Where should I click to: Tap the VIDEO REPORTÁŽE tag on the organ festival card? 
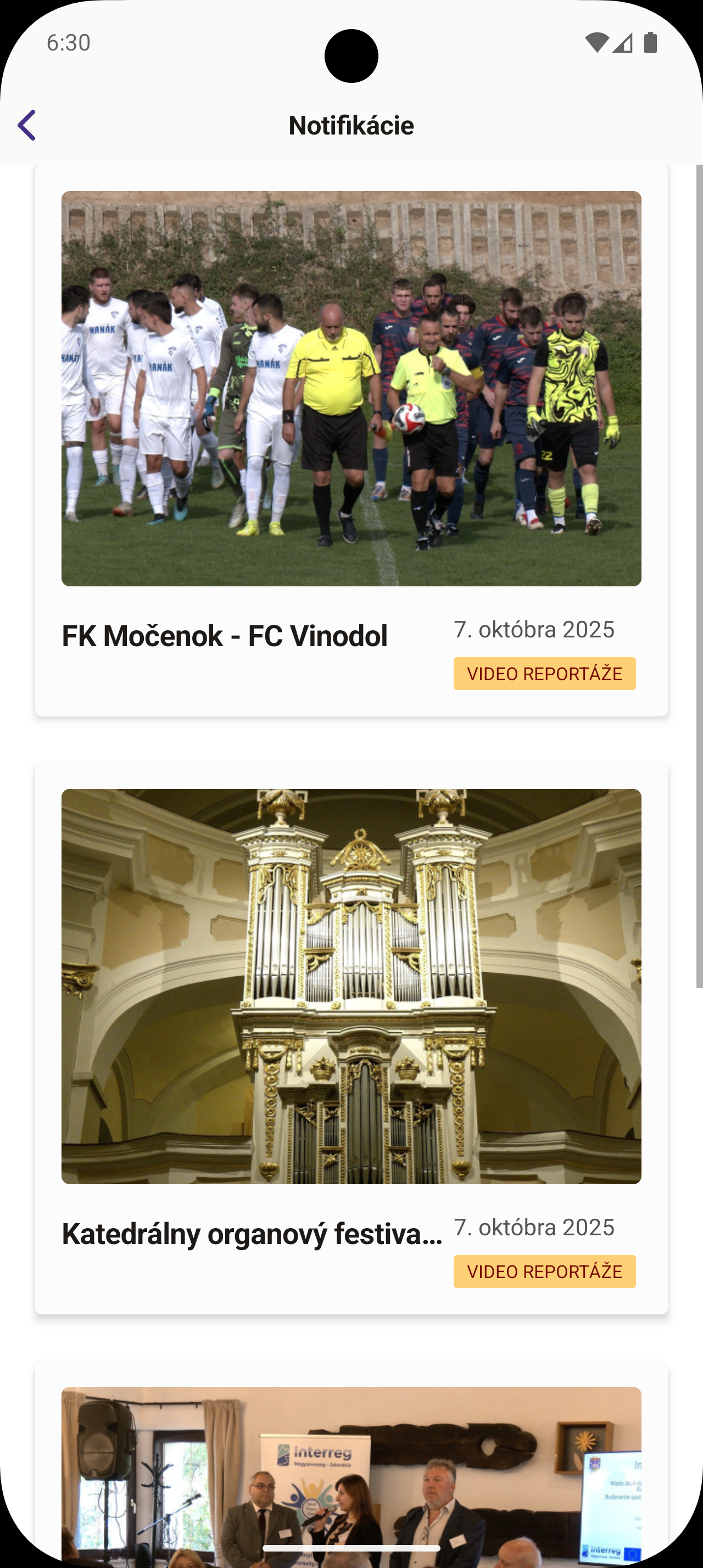pyautogui.click(x=544, y=1271)
